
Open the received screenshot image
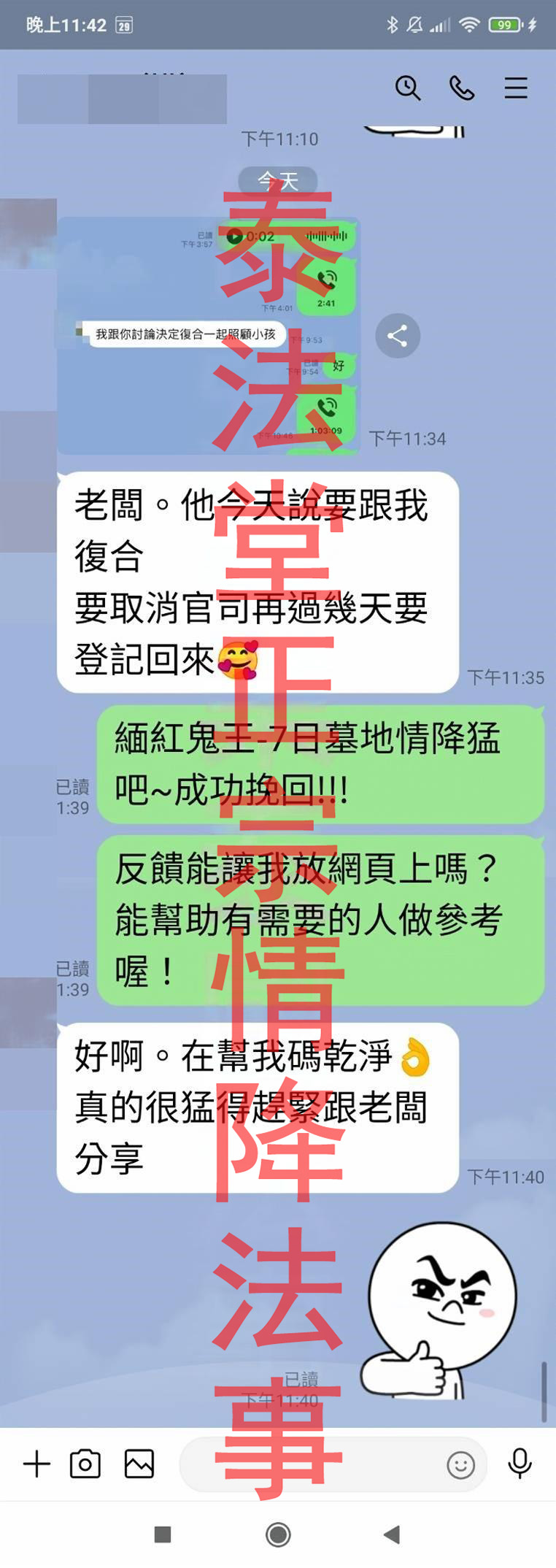pyautogui.click(x=208, y=336)
